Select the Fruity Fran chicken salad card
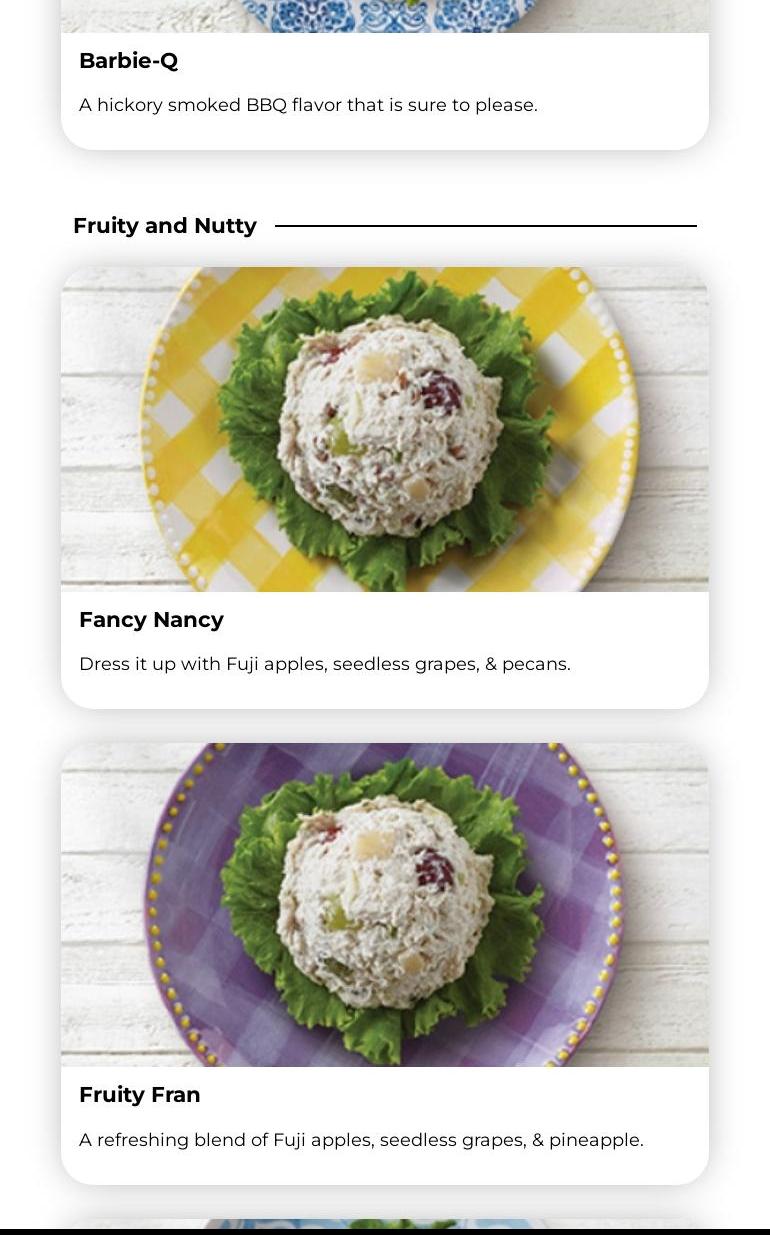Viewport: 770px width, 1235px height. (x=384, y=963)
